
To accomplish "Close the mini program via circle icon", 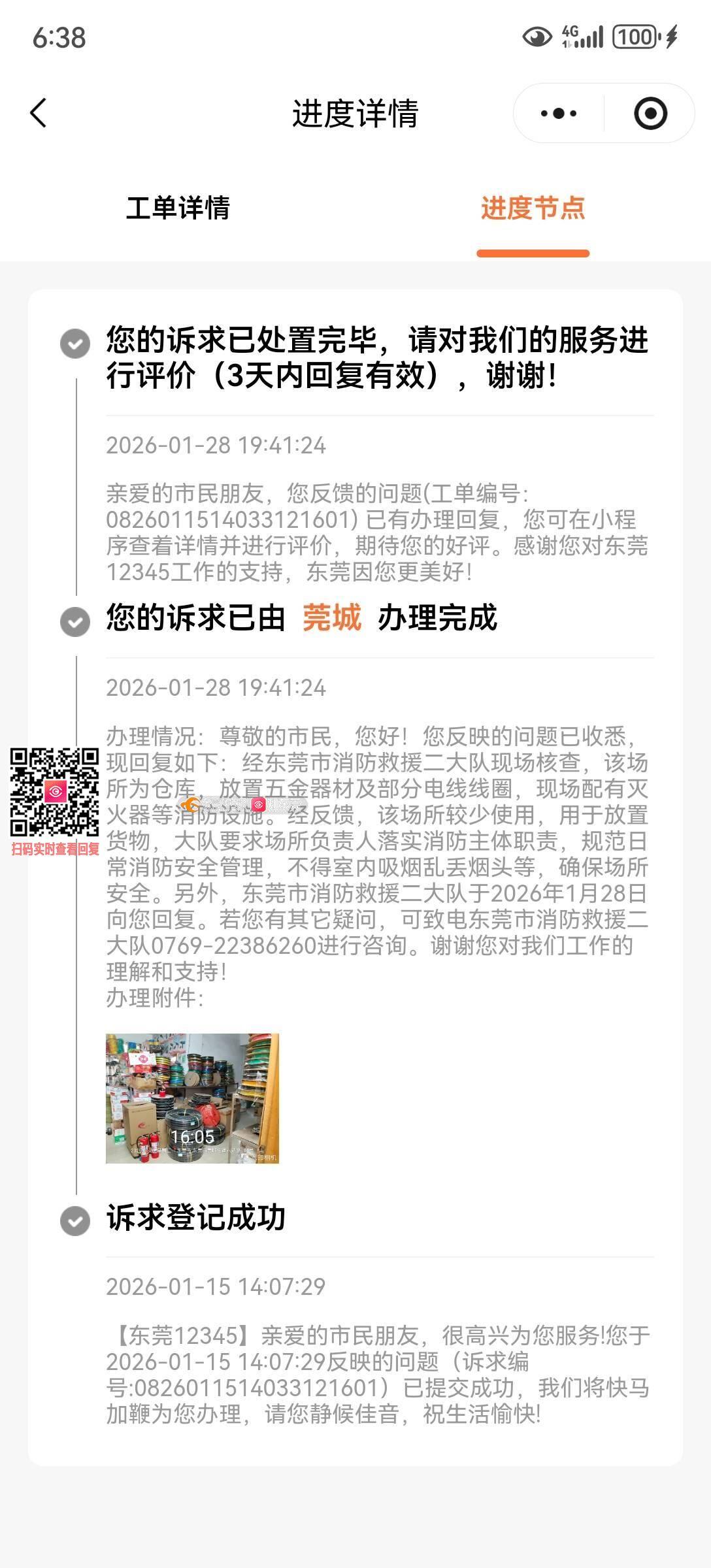I will (x=650, y=114).
